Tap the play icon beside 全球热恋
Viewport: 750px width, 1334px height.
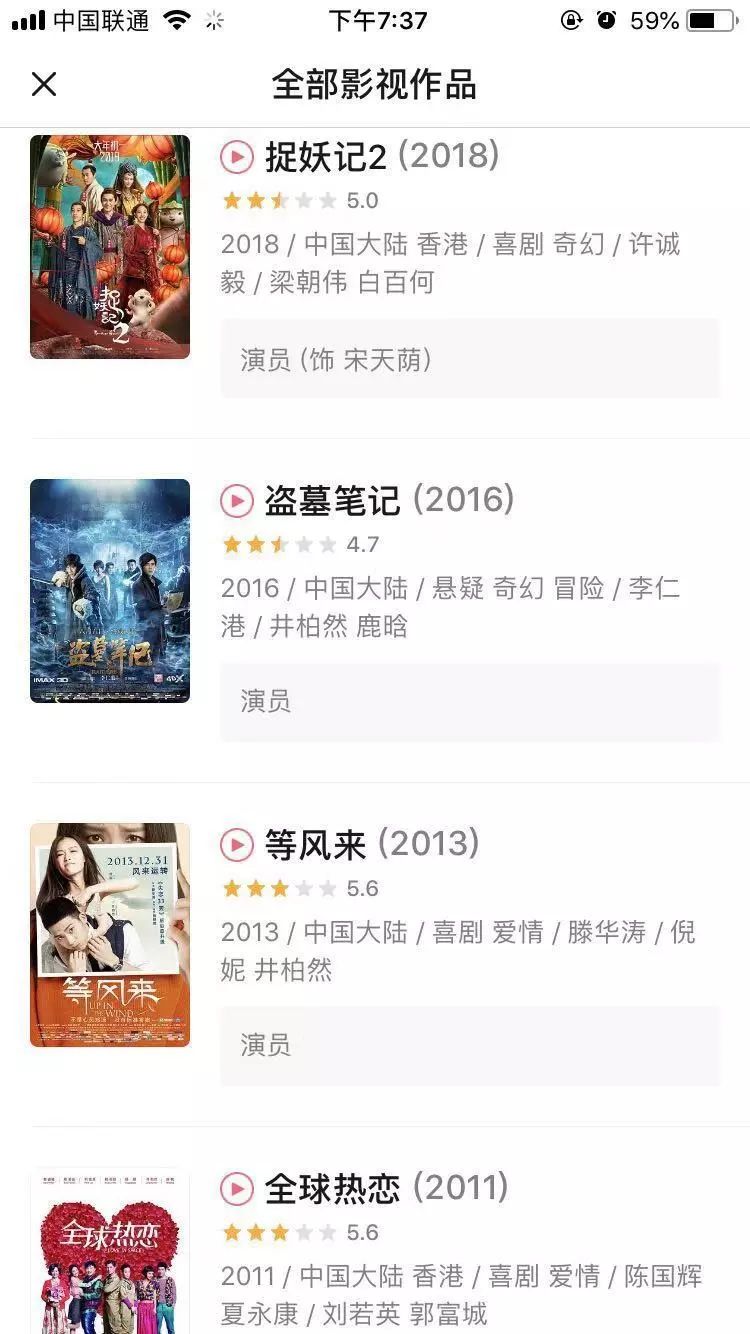click(x=236, y=1190)
